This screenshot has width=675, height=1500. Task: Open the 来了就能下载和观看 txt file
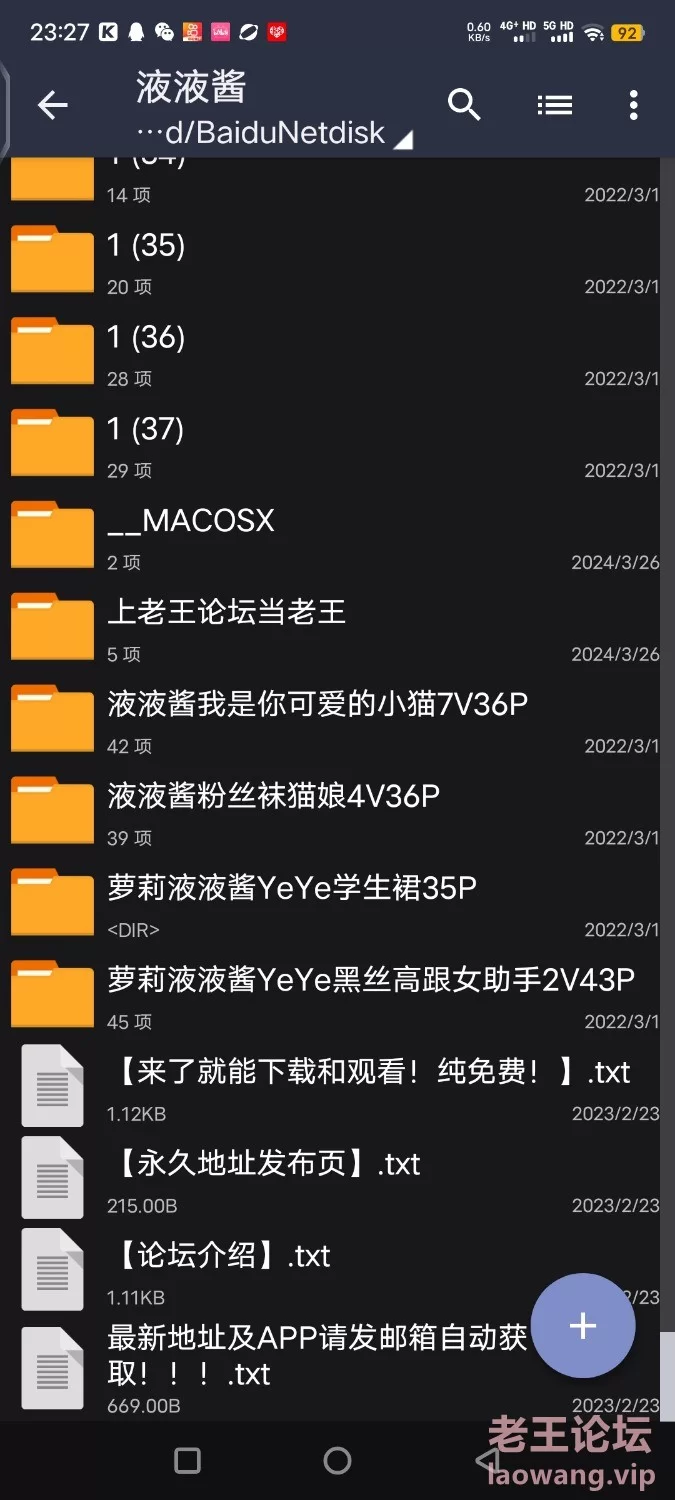[x=330, y=1088]
